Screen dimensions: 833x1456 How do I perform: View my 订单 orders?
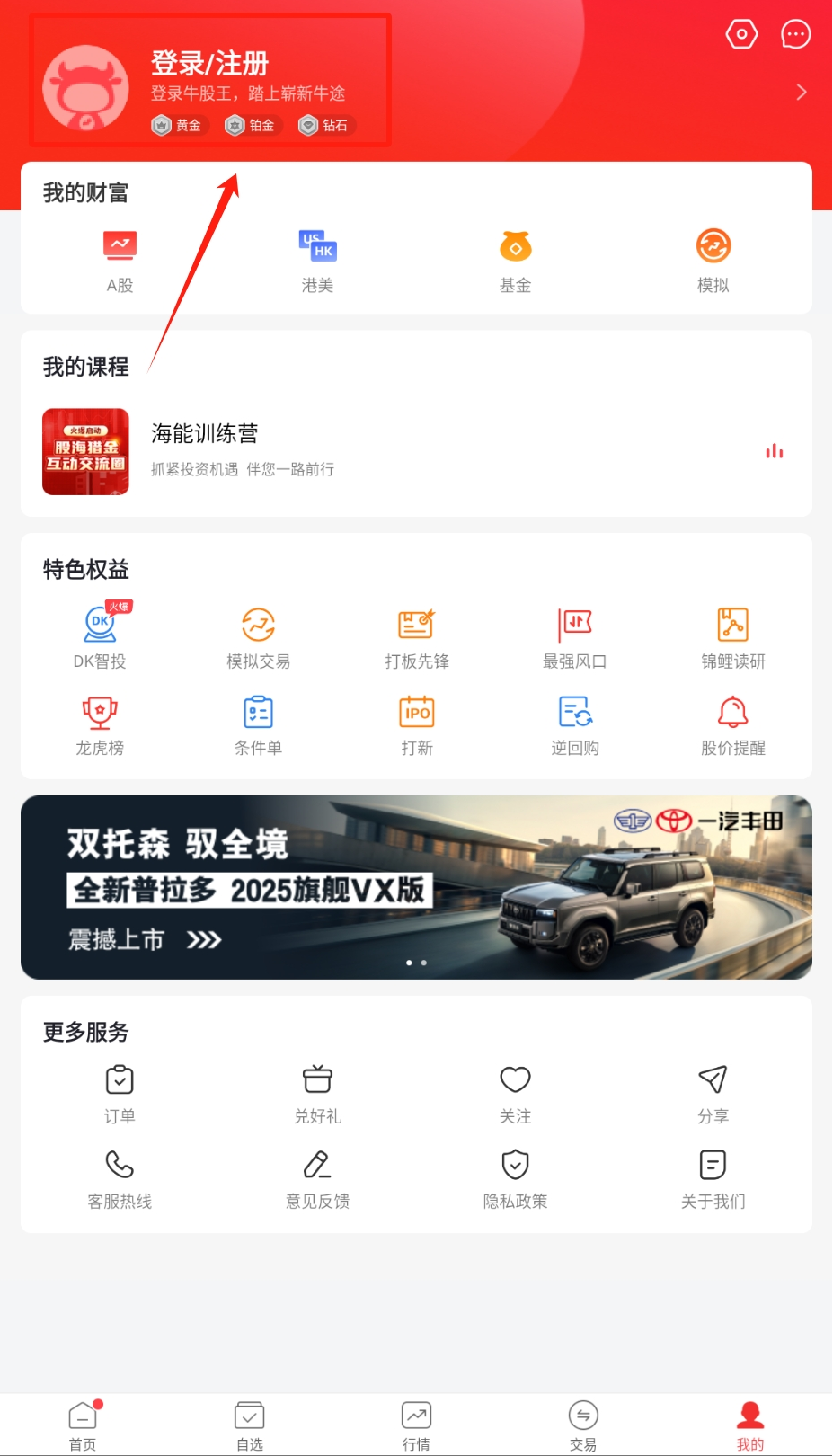(120, 1093)
